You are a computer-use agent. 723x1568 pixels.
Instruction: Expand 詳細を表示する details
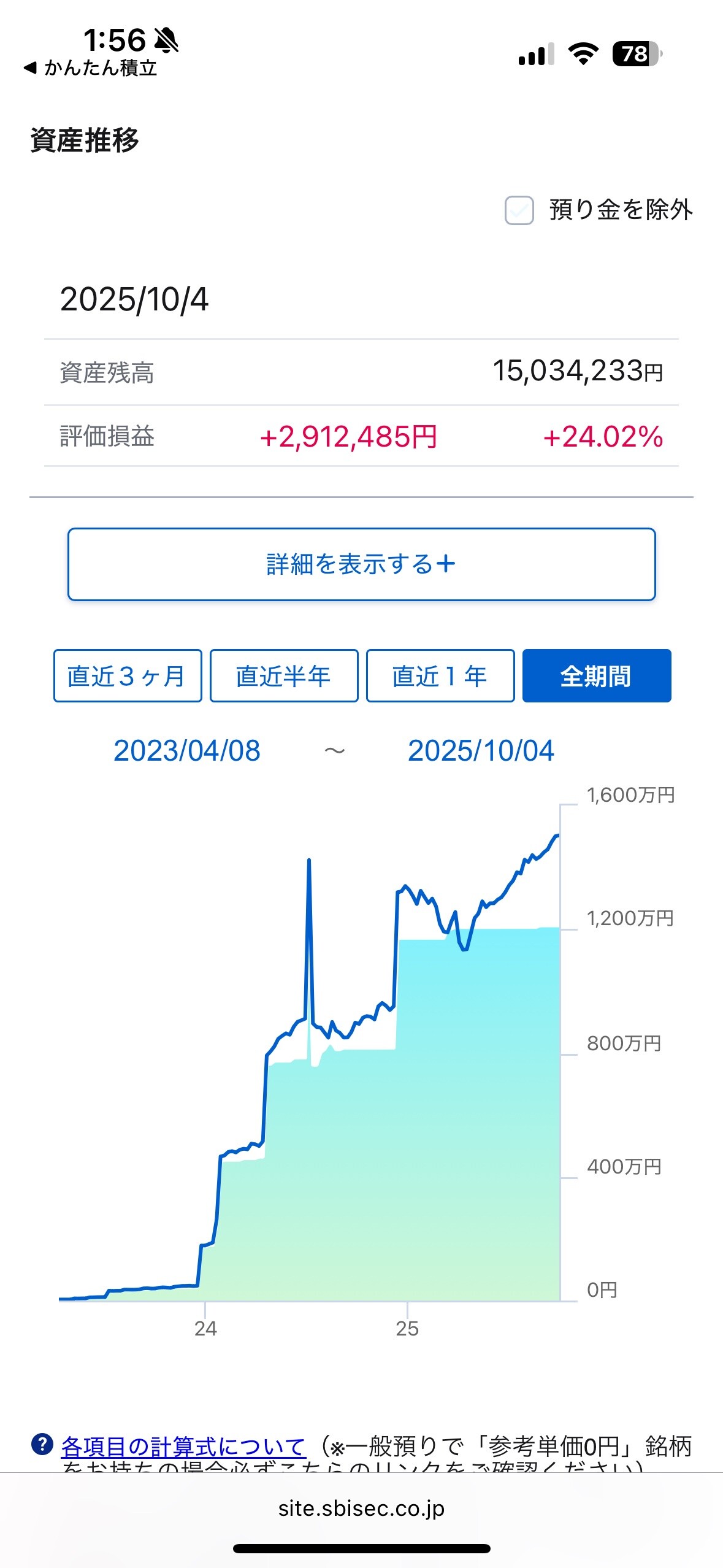pos(361,564)
